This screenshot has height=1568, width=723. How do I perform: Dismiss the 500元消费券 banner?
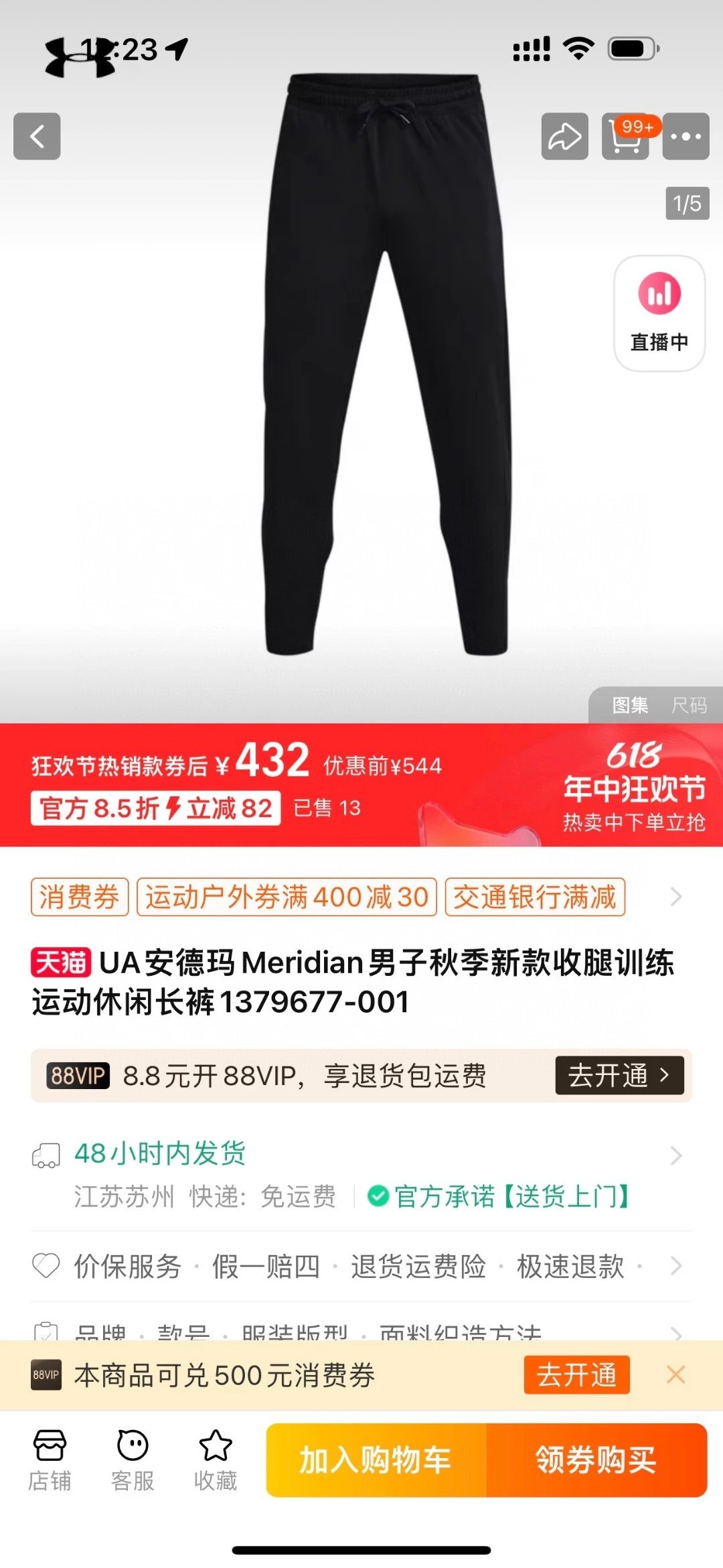coord(675,1375)
